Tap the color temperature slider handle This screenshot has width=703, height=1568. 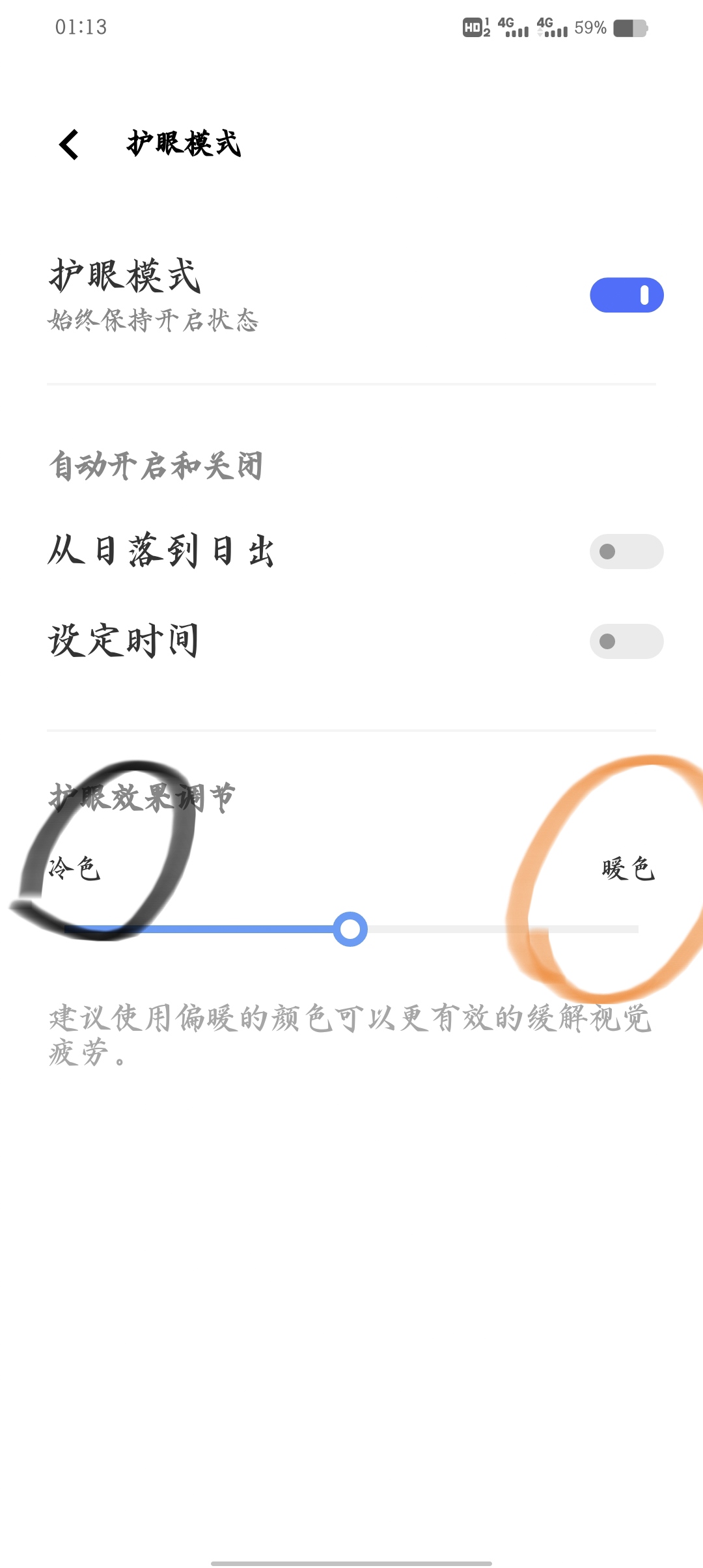(x=350, y=929)
